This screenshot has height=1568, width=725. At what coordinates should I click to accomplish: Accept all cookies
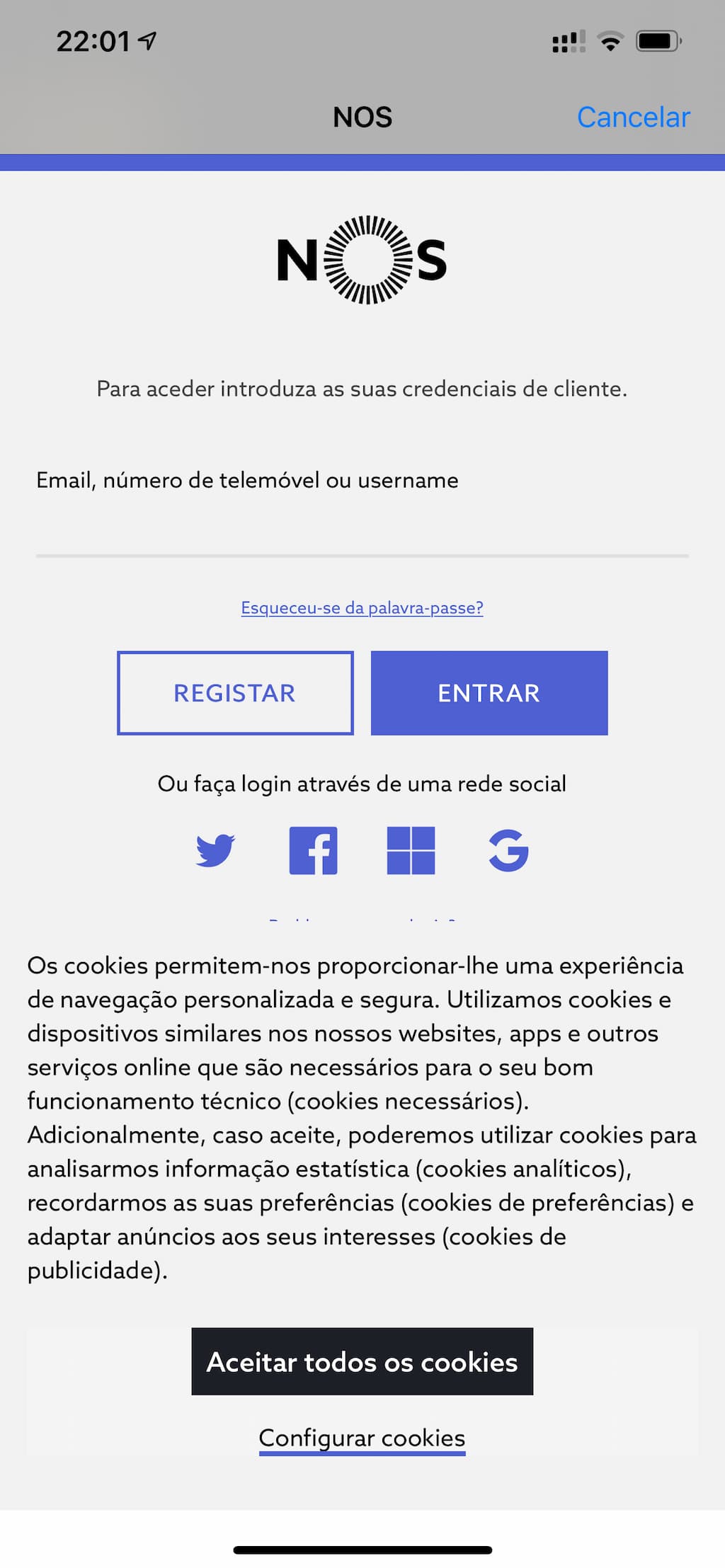(362, 1362)
